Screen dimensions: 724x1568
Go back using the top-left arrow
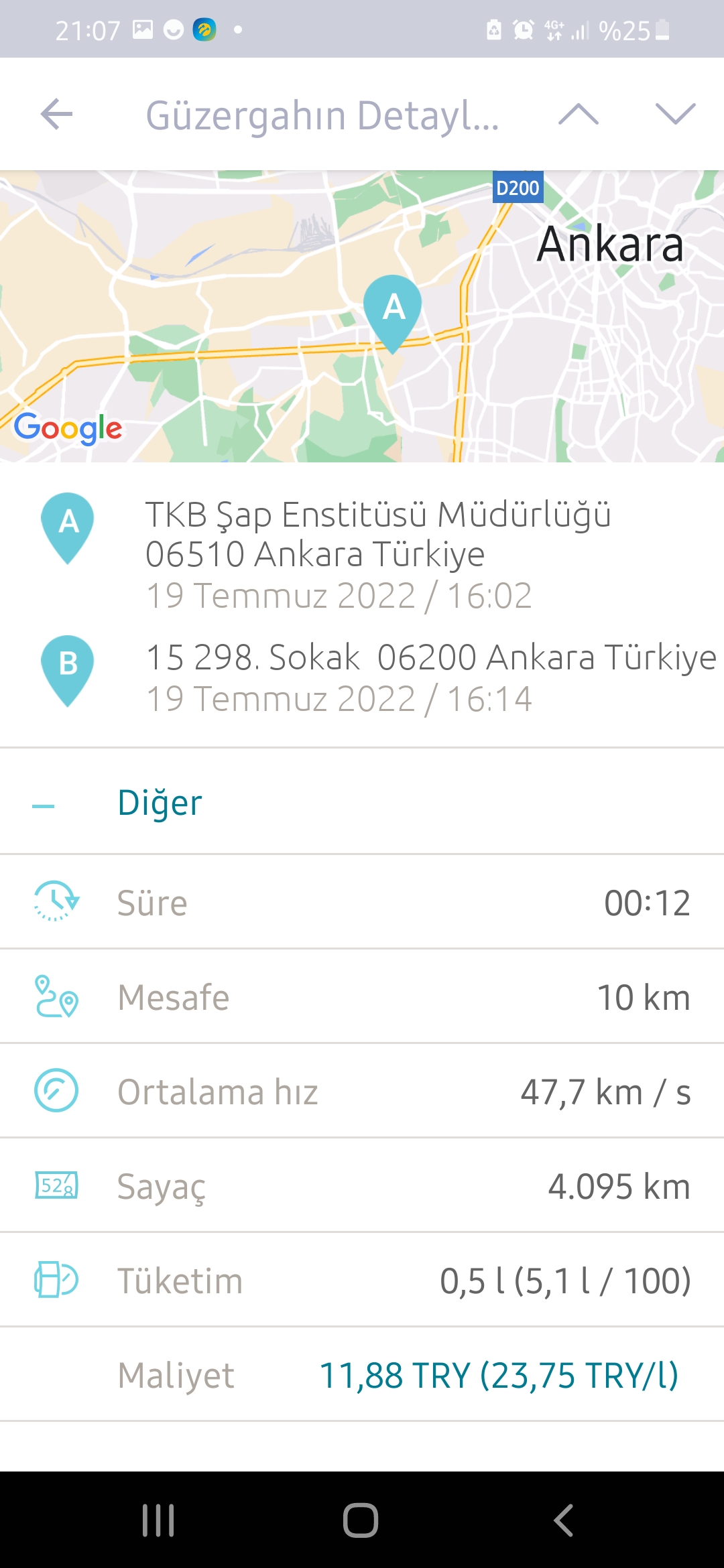[56, 114]
